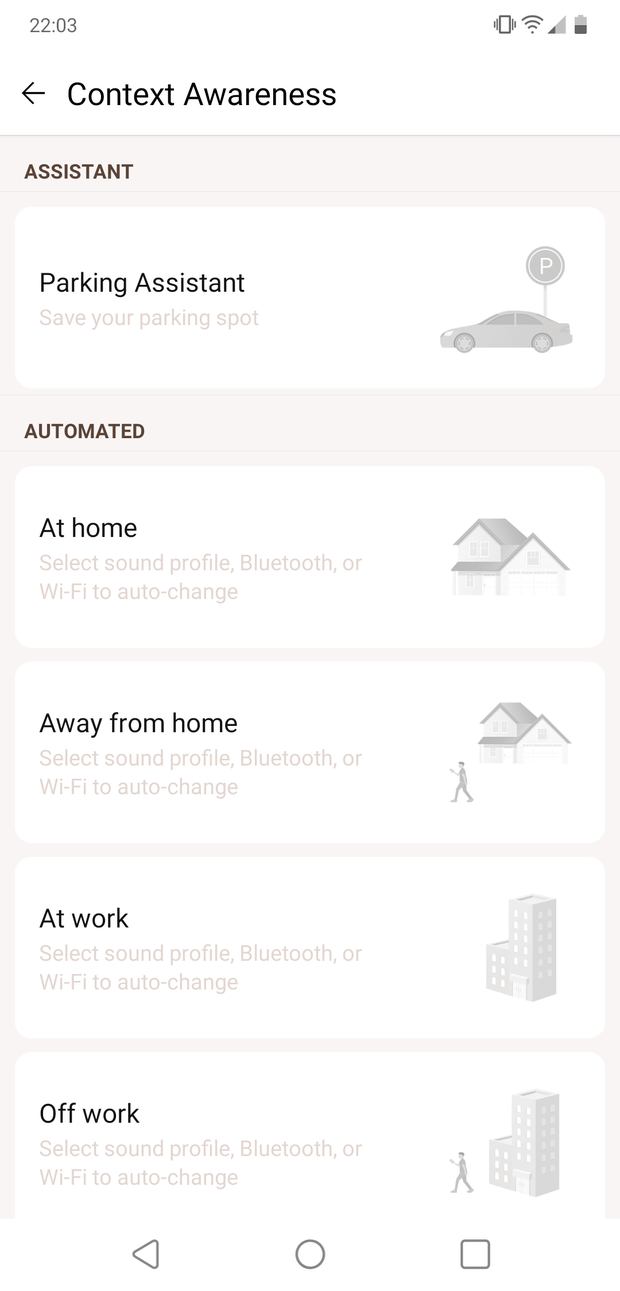The width and height of the screenshot is (620, 1291).
Task: Show recent apps
Action: pos(475,1254)
